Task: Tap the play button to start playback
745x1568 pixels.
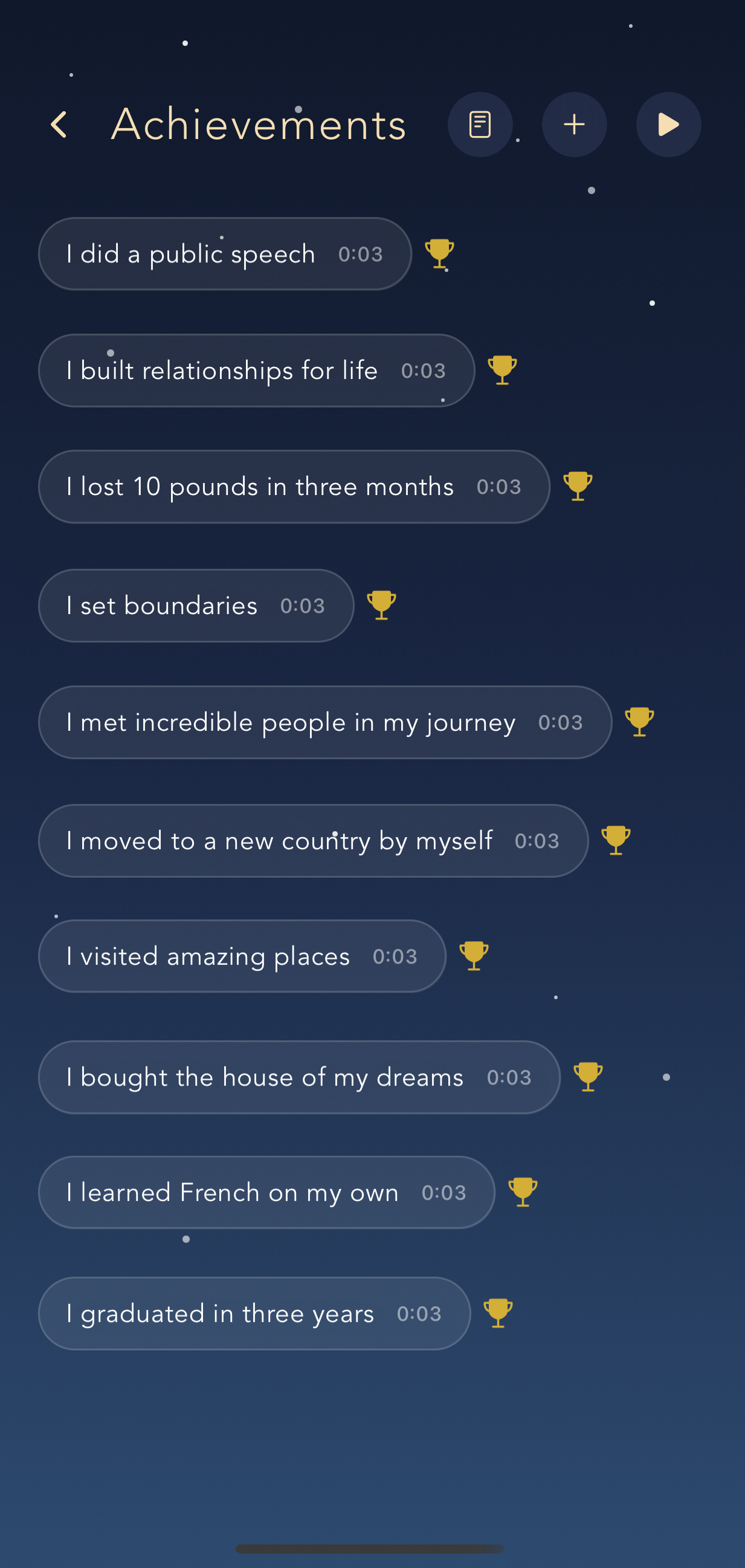Action: 668,124
